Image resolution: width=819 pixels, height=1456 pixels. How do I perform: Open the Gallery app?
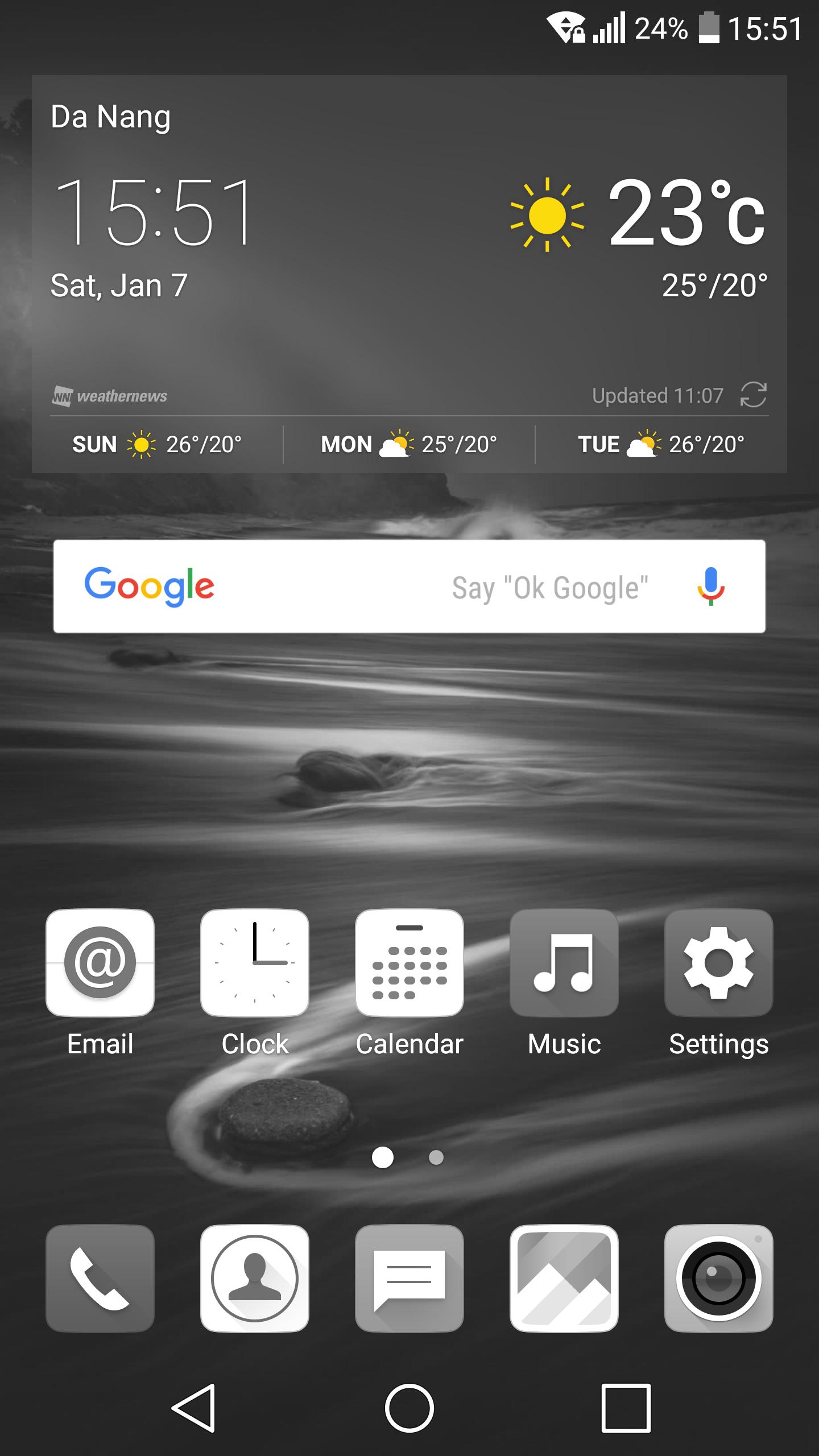pos(564,1278)
